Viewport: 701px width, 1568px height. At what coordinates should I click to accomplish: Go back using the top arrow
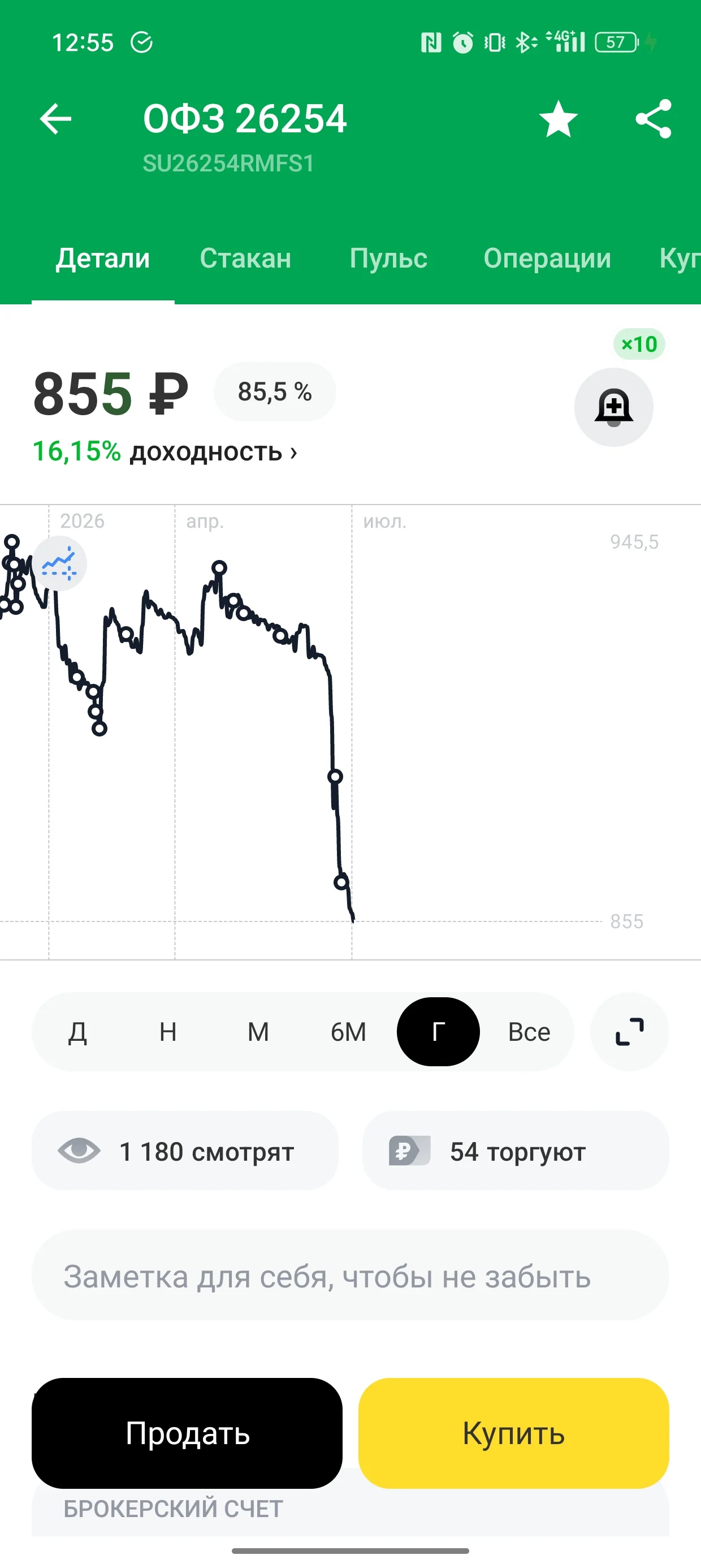[x=55, y=119]
